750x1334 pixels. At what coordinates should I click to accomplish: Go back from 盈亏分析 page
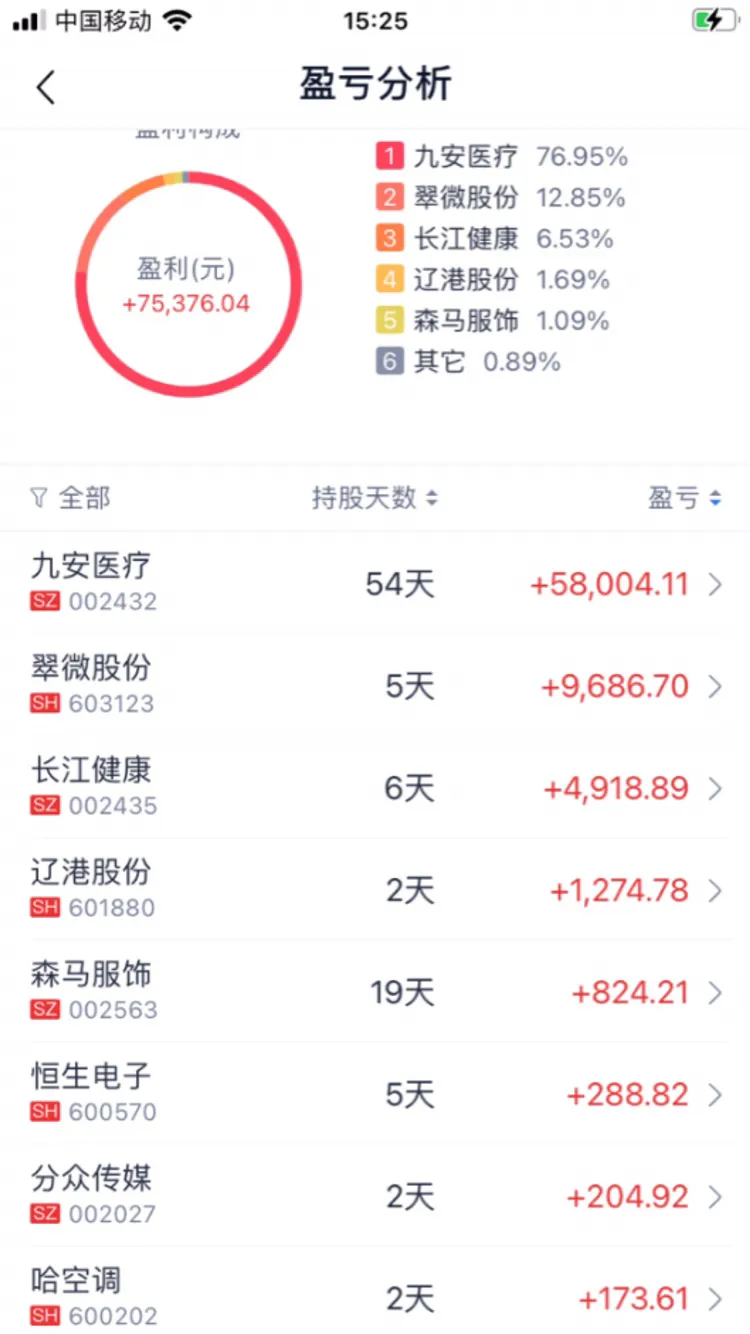pos(46,87)
